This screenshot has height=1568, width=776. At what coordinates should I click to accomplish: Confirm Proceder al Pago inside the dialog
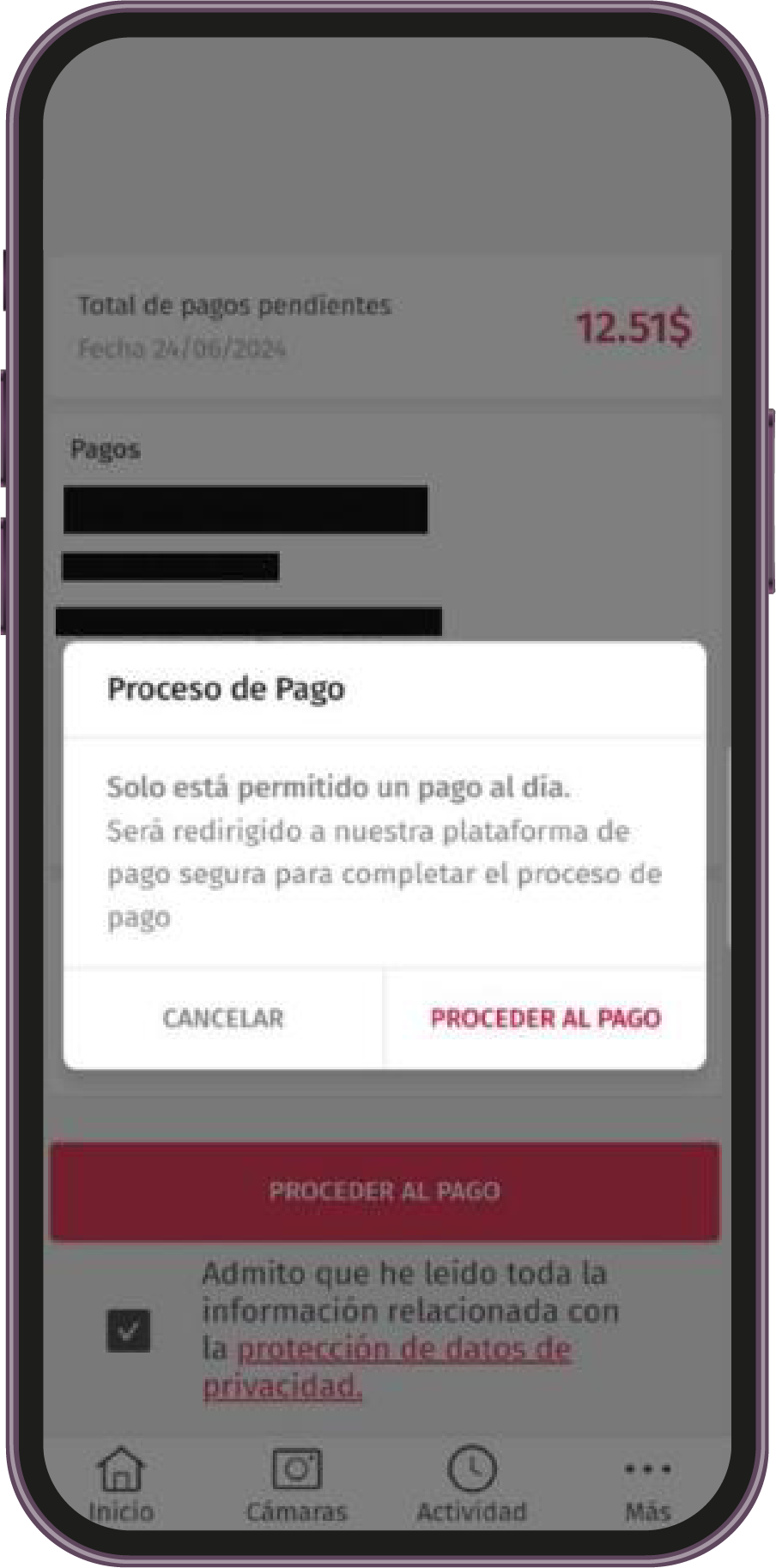[x=545, y=1019]
